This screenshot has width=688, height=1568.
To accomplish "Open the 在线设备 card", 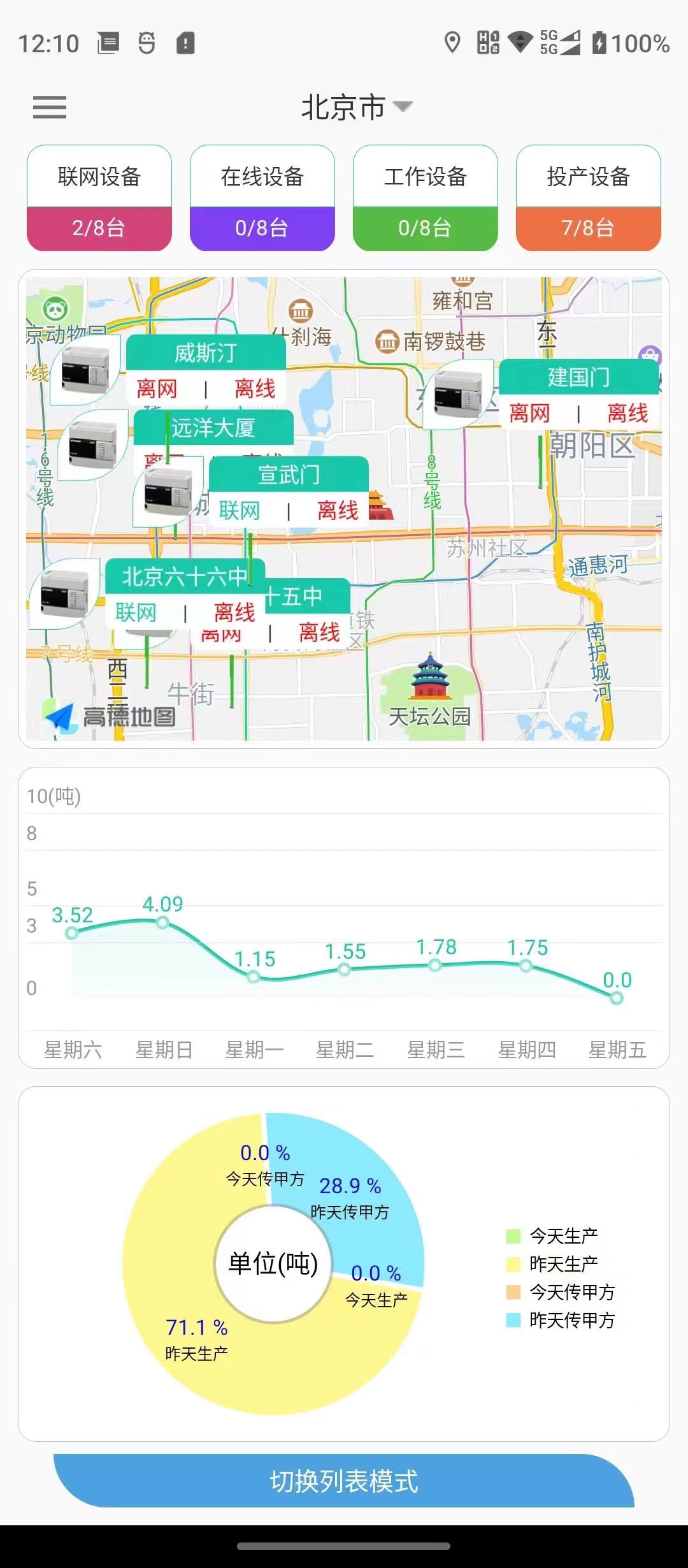I will coord(262,198).
